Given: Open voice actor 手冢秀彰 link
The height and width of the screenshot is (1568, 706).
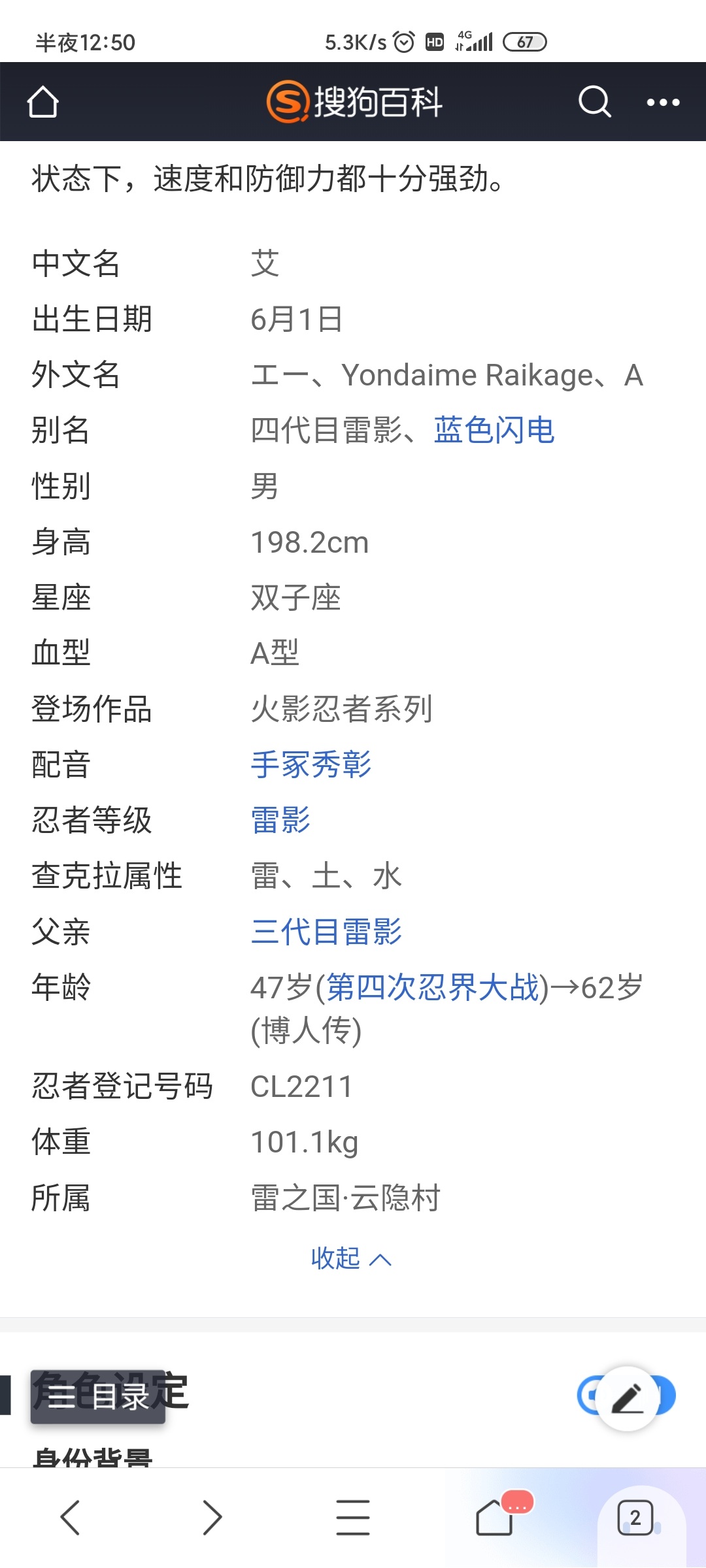Looking at the screenshot, I should click(311, 765).
